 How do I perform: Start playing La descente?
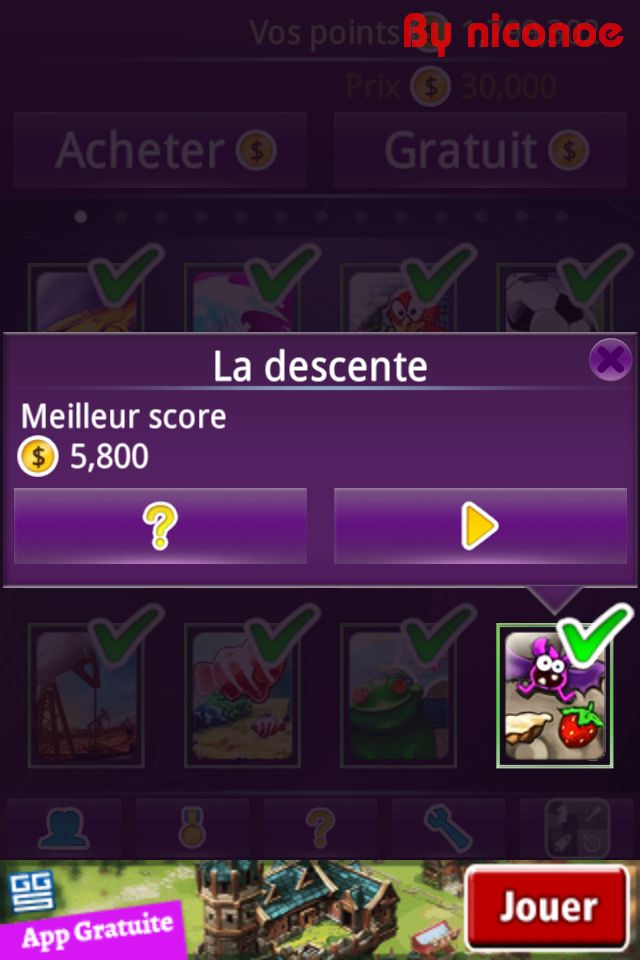coord(480,526)
